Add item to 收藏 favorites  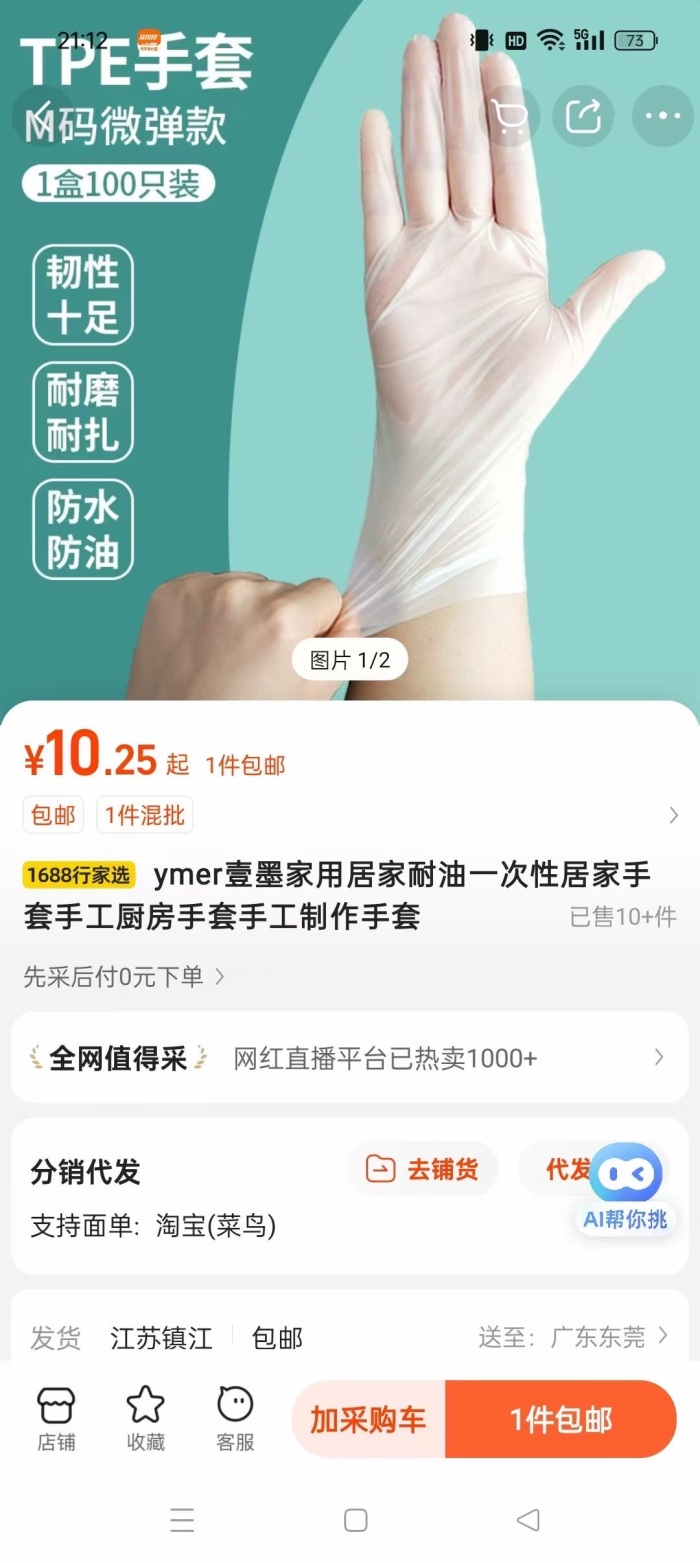pos(146,1419)
